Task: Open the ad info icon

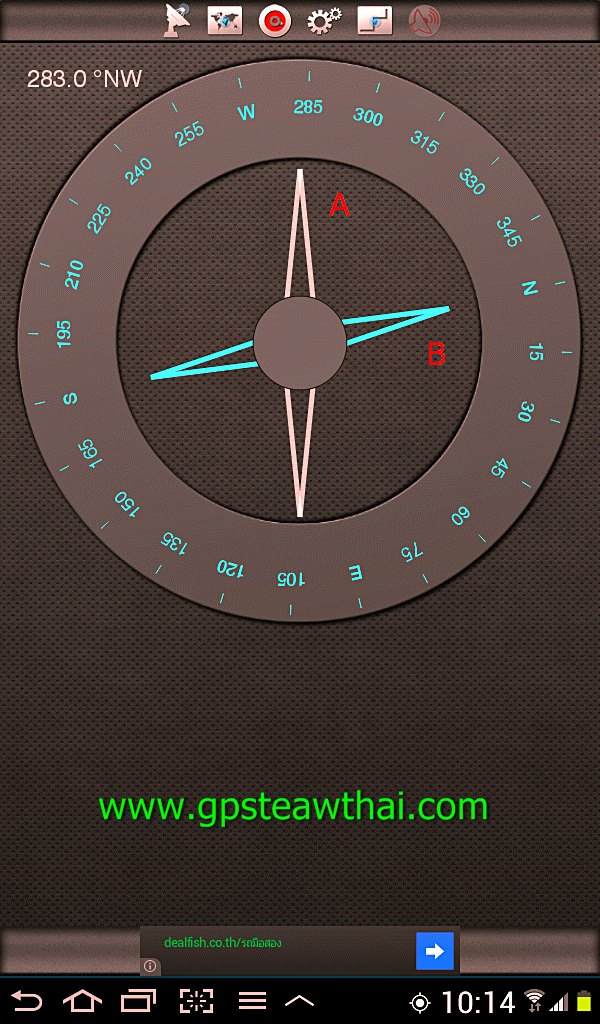Action: click(x=150, y=966)
